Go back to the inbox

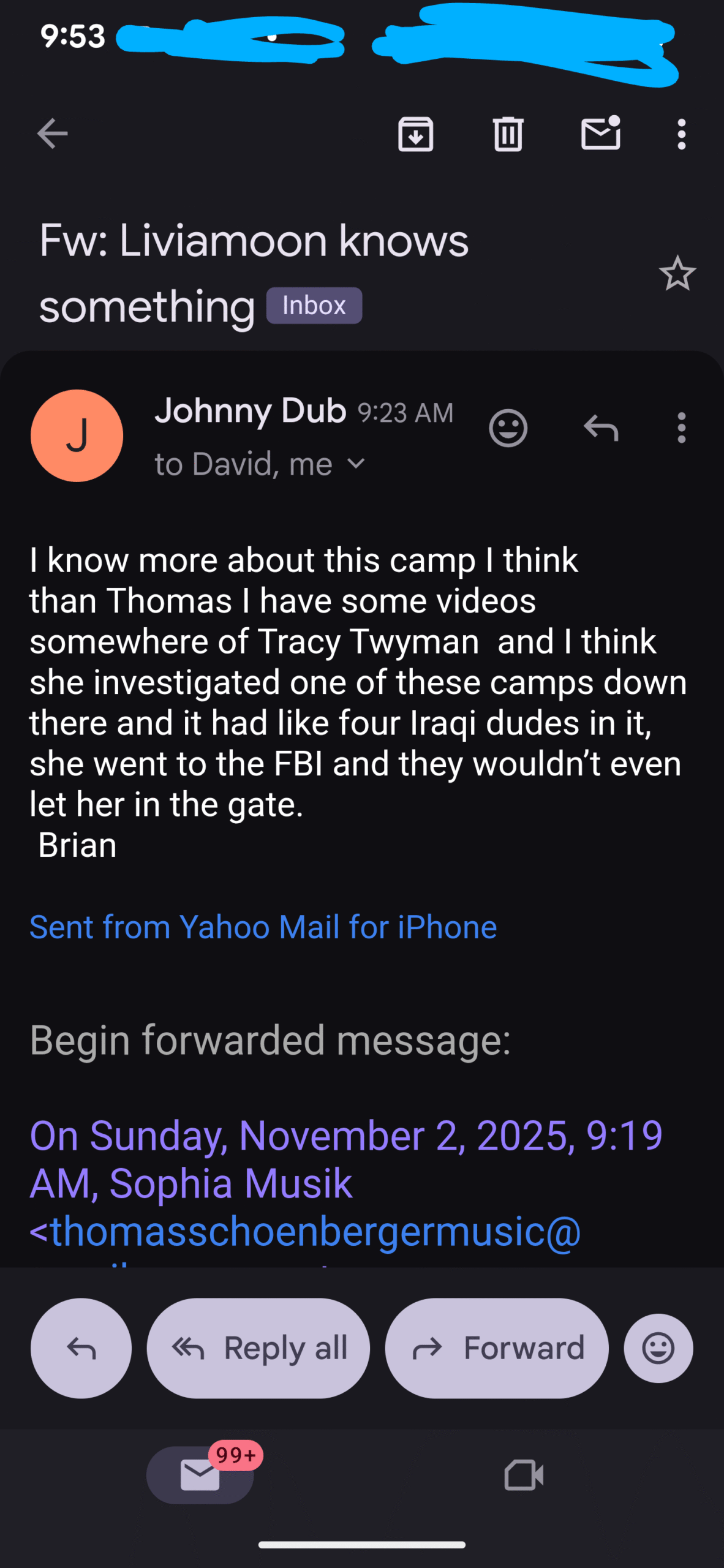pos(53,134)
